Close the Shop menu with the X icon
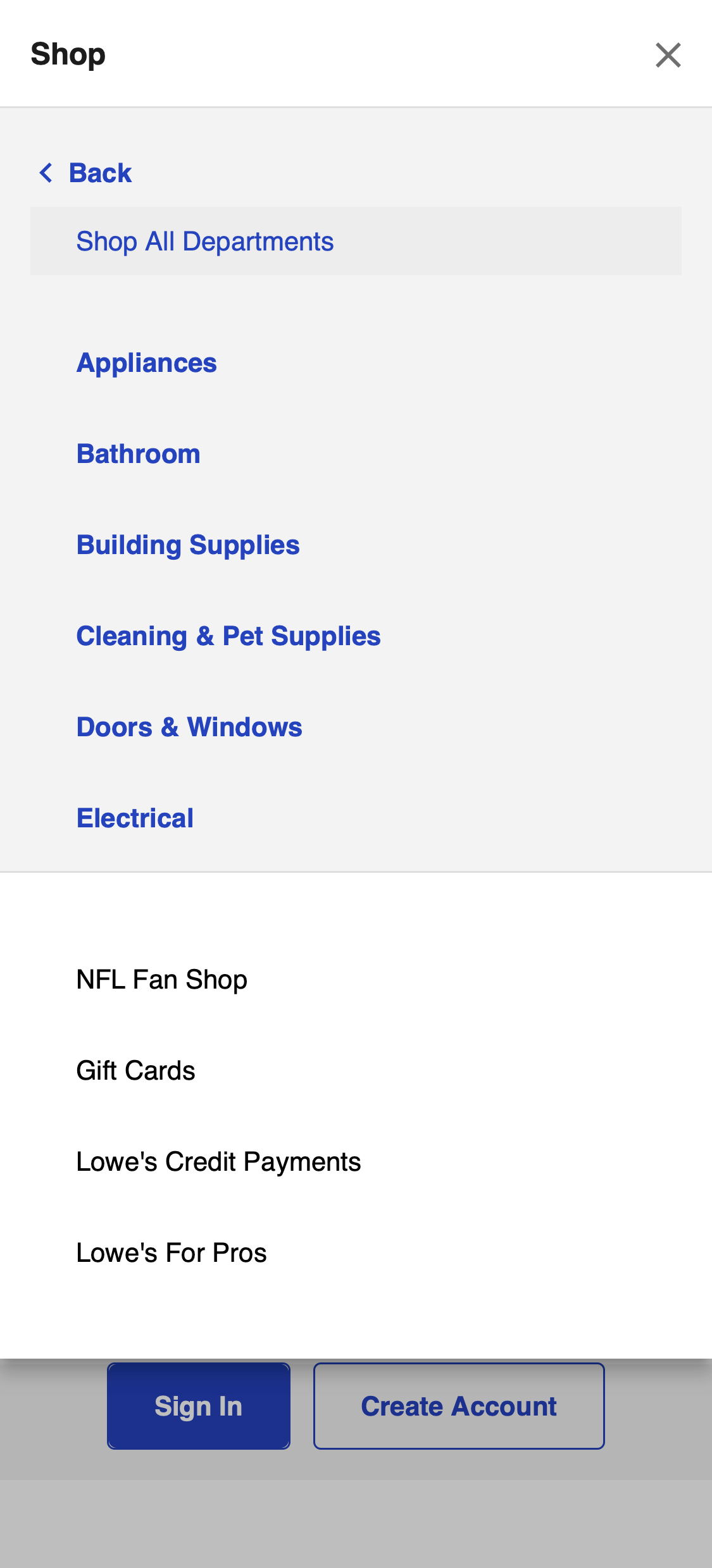Image resolution: width=712 pixels, height=1568 pixels. (x=668, y=55)
